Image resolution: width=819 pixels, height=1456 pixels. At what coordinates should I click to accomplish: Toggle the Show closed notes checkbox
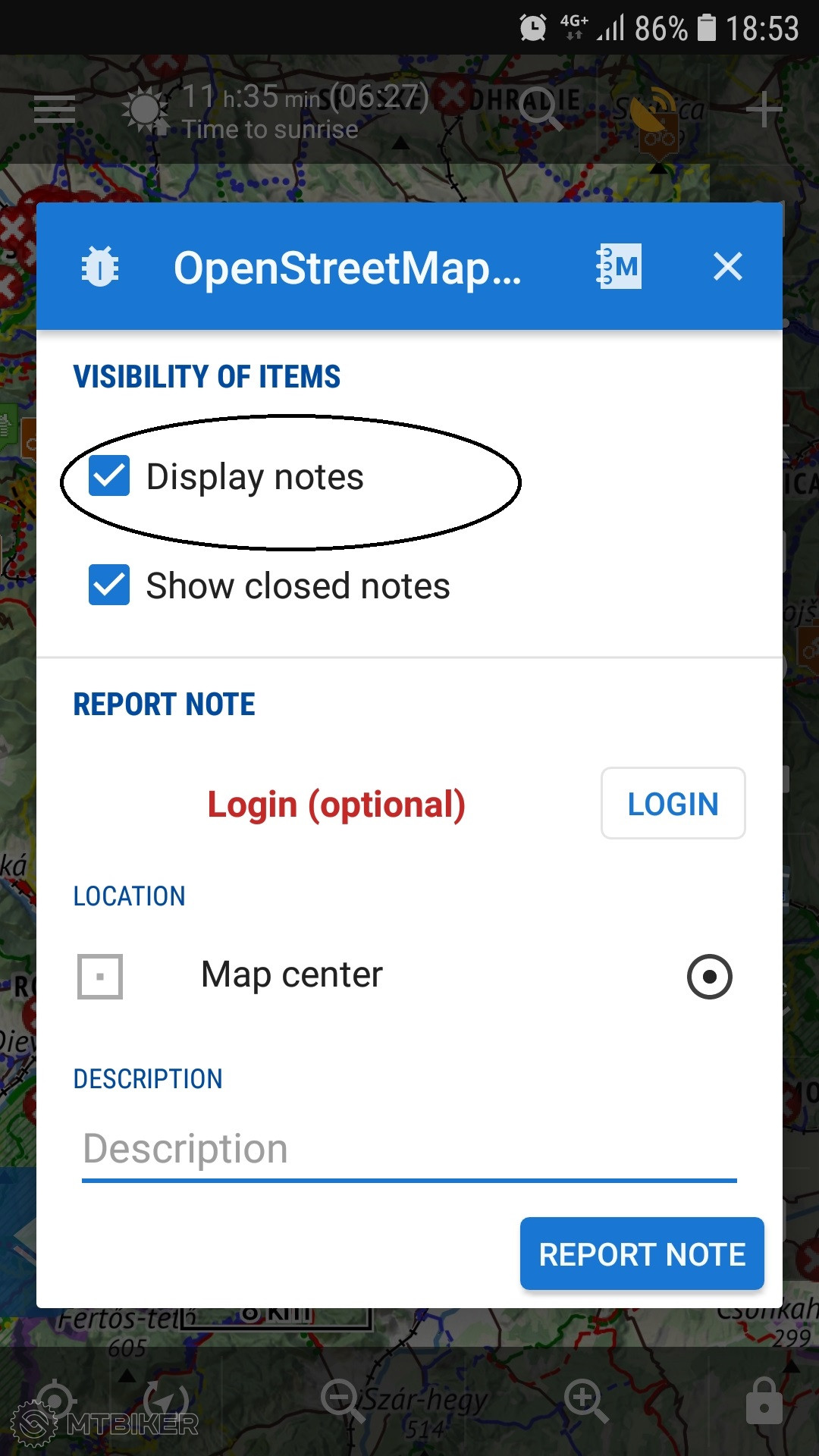point(109,585)
